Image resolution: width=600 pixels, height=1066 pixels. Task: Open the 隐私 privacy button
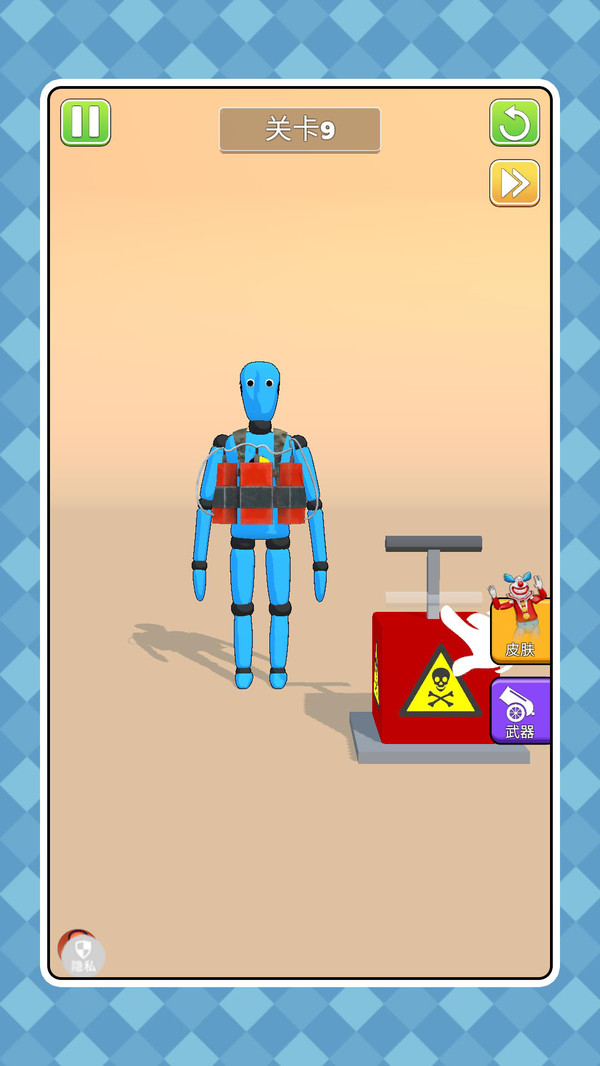tap(82, 955)
